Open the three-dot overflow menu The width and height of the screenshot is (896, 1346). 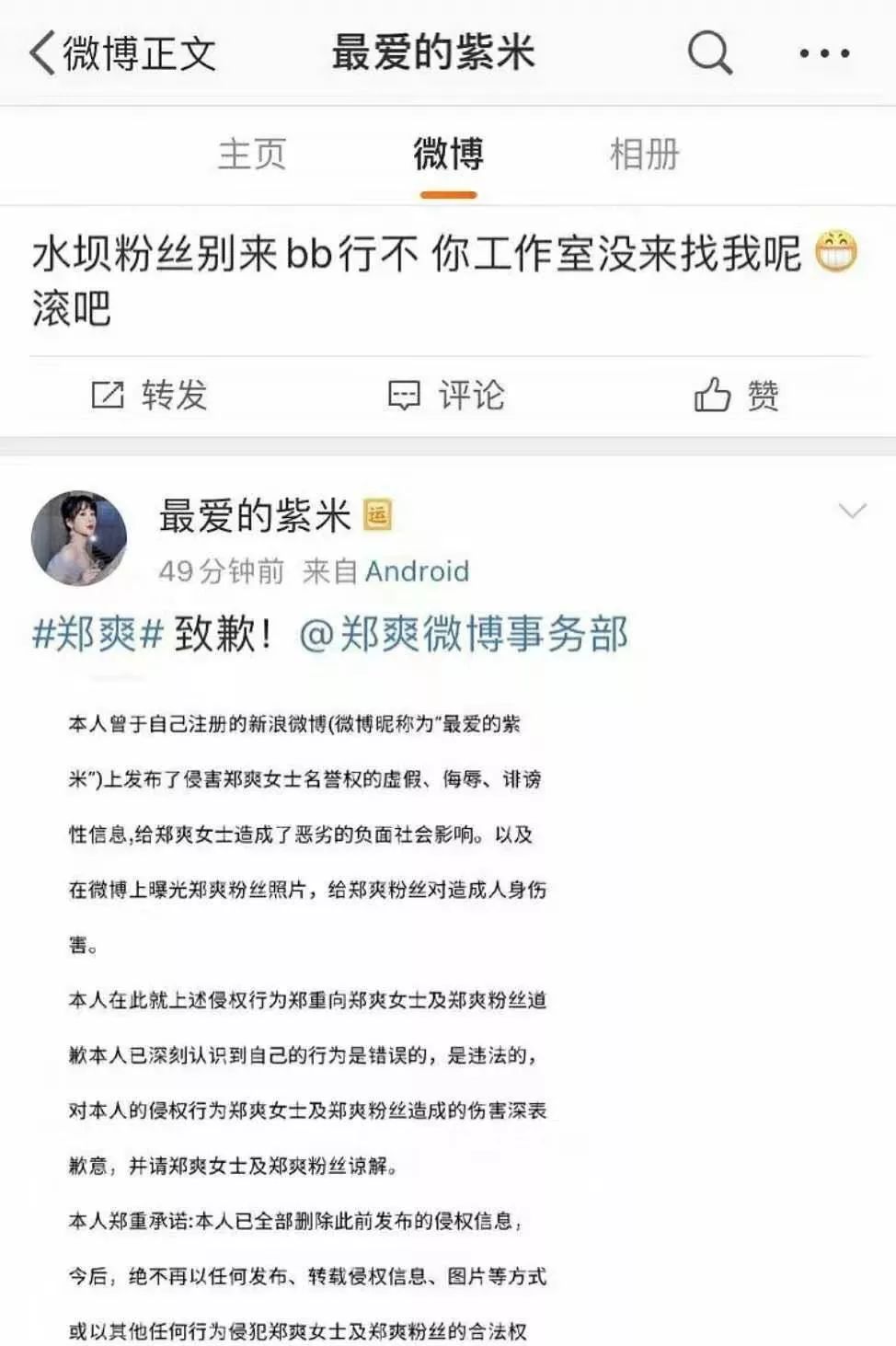tap(824, 53)
